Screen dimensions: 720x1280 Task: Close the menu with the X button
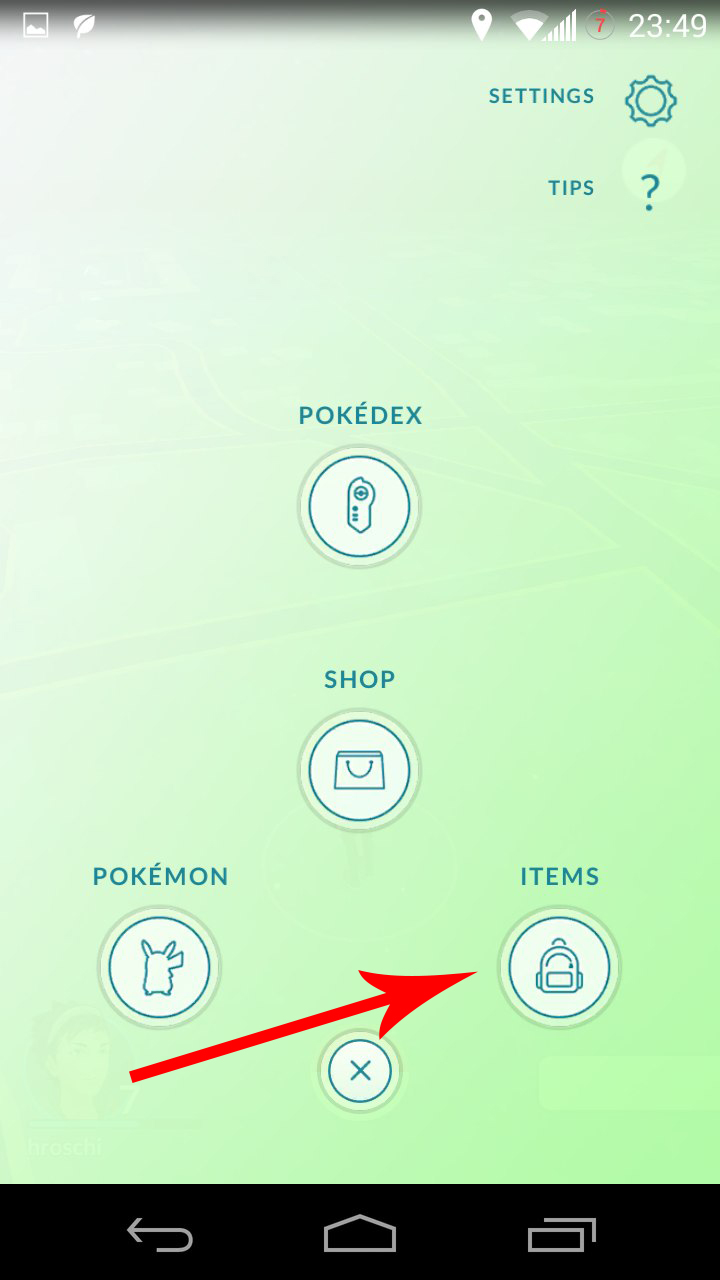tap(360, 1071)
